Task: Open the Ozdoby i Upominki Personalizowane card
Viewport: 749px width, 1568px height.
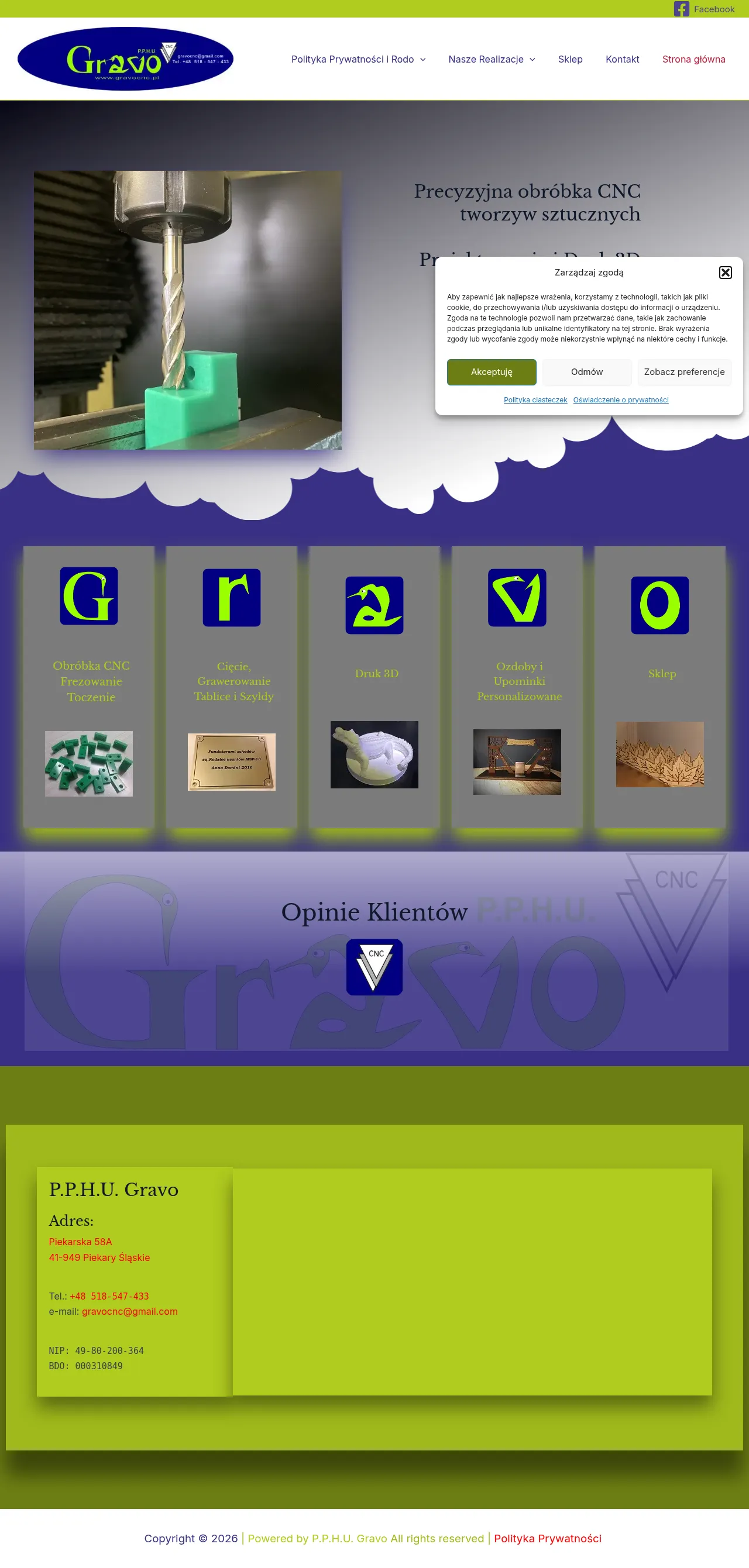Action: [x=519, y=681]
